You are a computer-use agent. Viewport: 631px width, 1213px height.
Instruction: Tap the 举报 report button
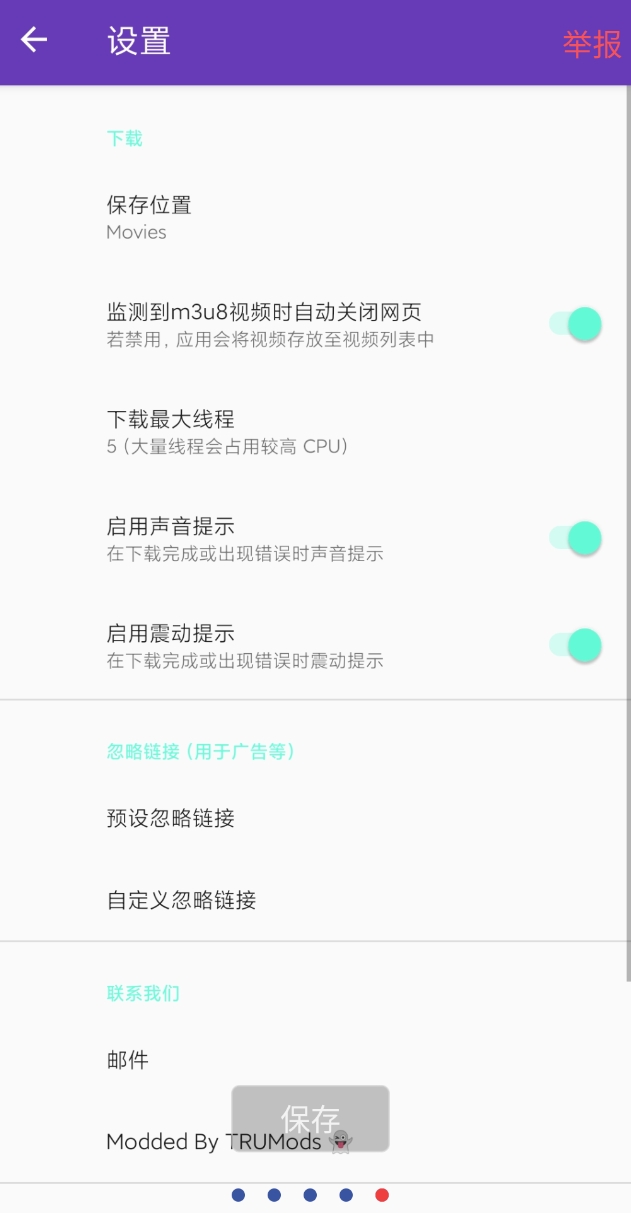coord(591,44)
